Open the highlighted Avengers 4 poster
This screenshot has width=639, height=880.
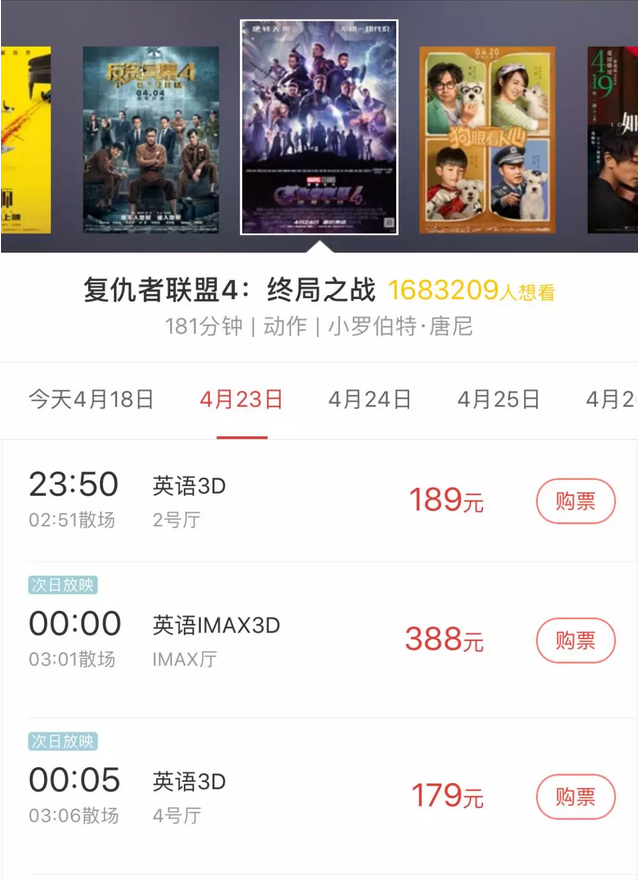pyautogui.click(x=319, y=127)
